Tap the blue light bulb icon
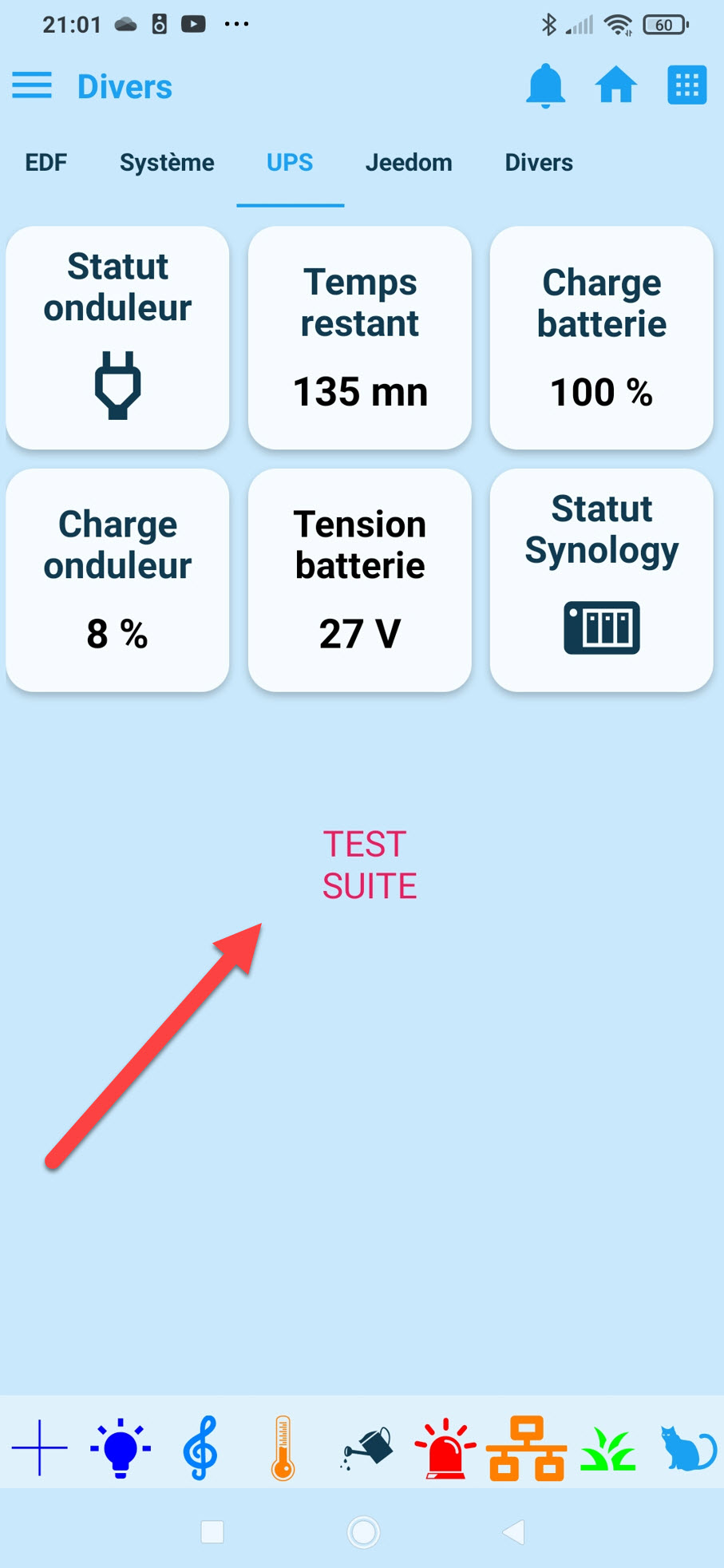724x1568 pixels. tap(121, 1447)
